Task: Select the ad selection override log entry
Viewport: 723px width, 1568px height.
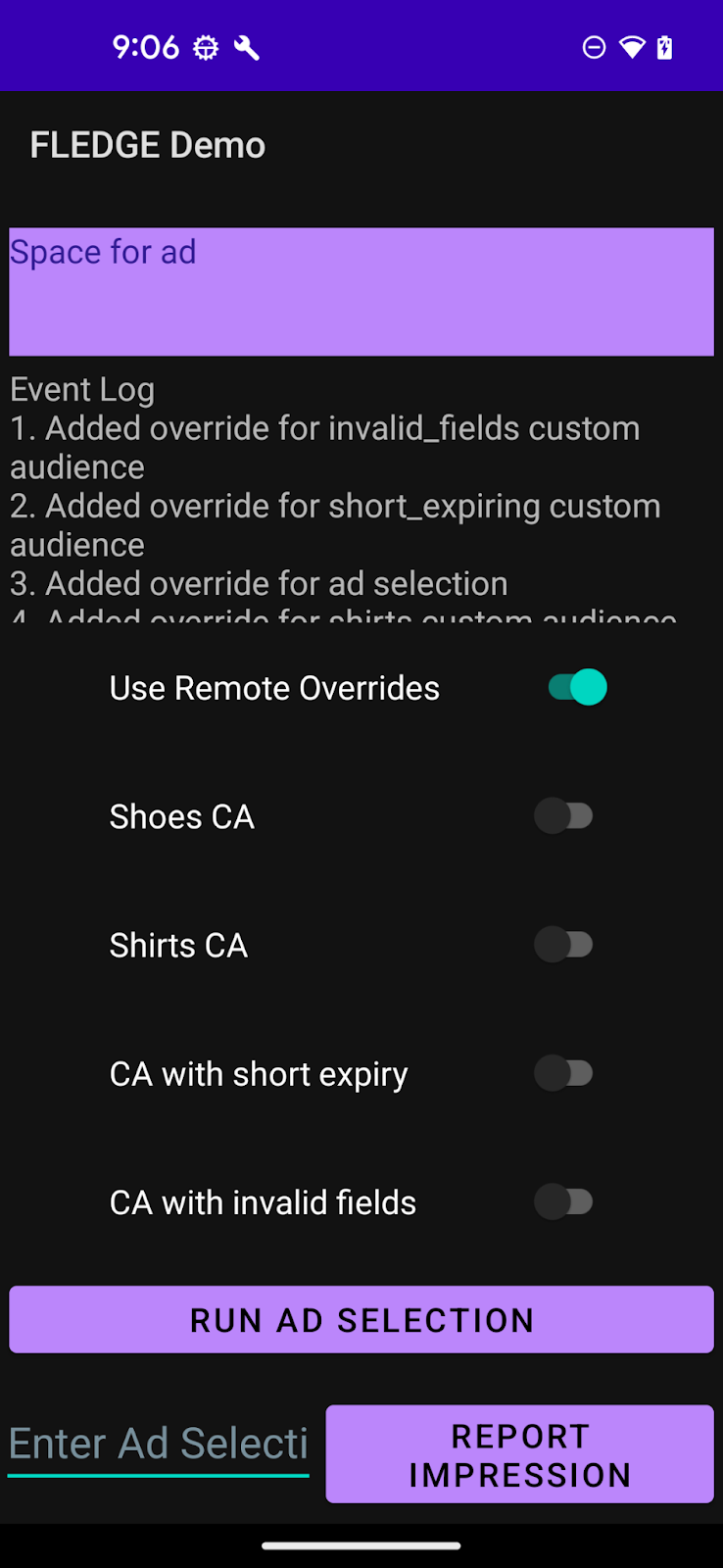Action: [259, 582]
